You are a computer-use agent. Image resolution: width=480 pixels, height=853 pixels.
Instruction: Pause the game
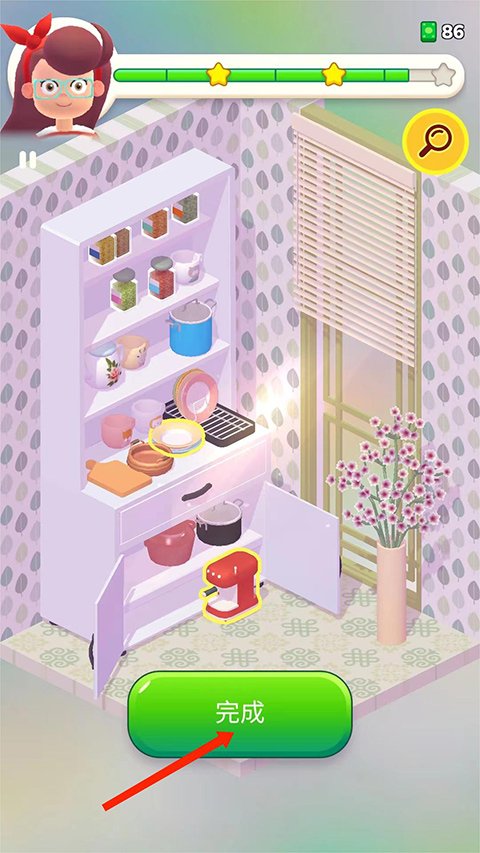point(28,159)
